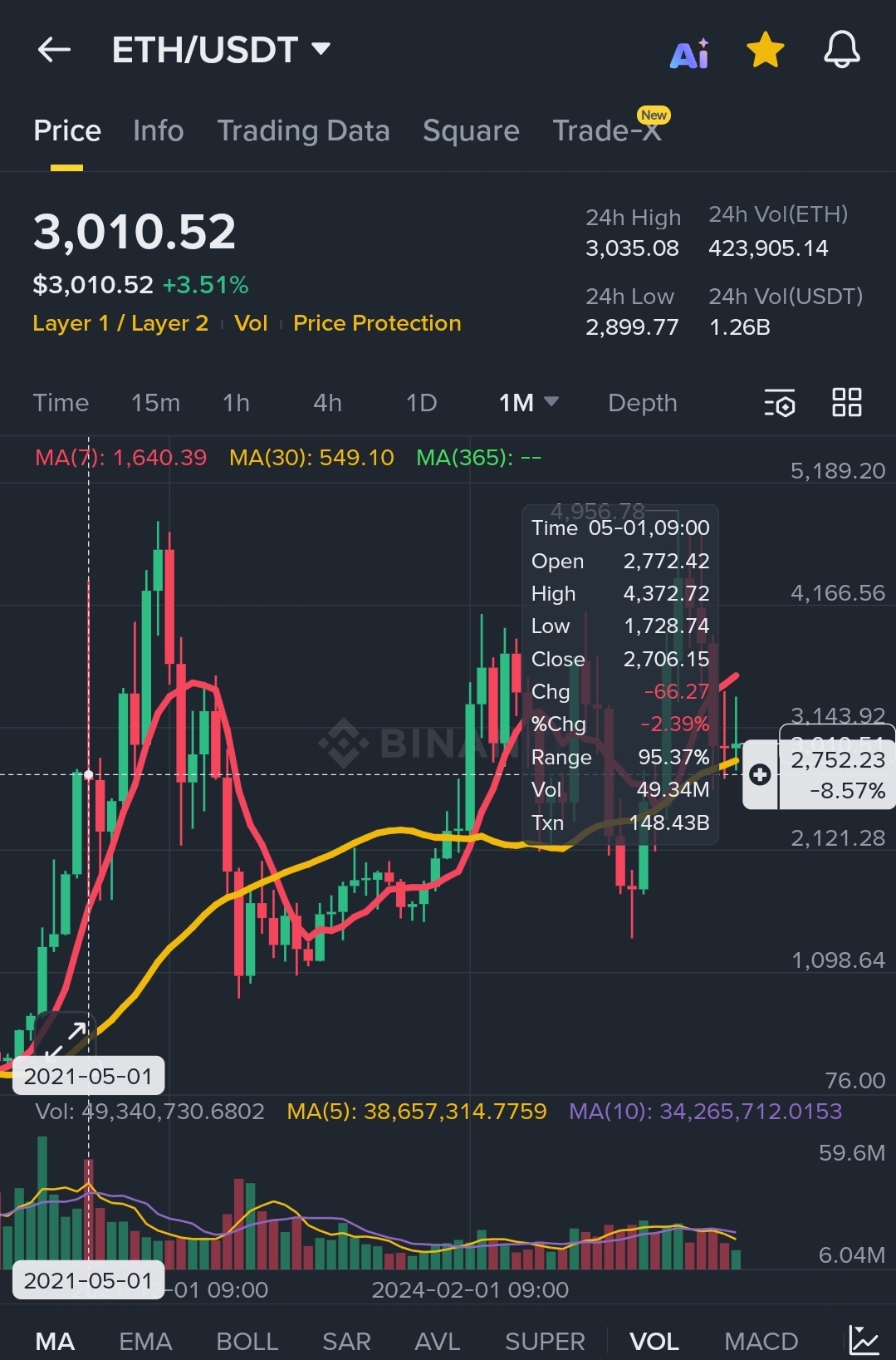This screenshot has height=1360, width=896.
Task: Open the Square tab
Action: (471, 130)
